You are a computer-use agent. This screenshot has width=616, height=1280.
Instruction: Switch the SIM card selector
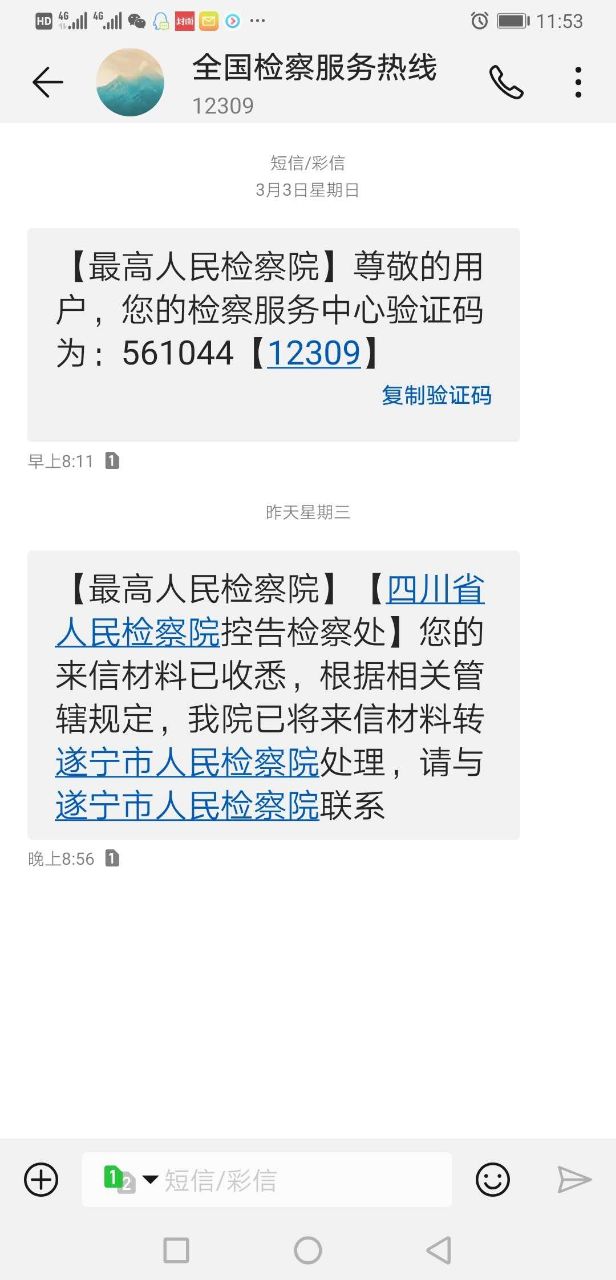(129, 1180)
